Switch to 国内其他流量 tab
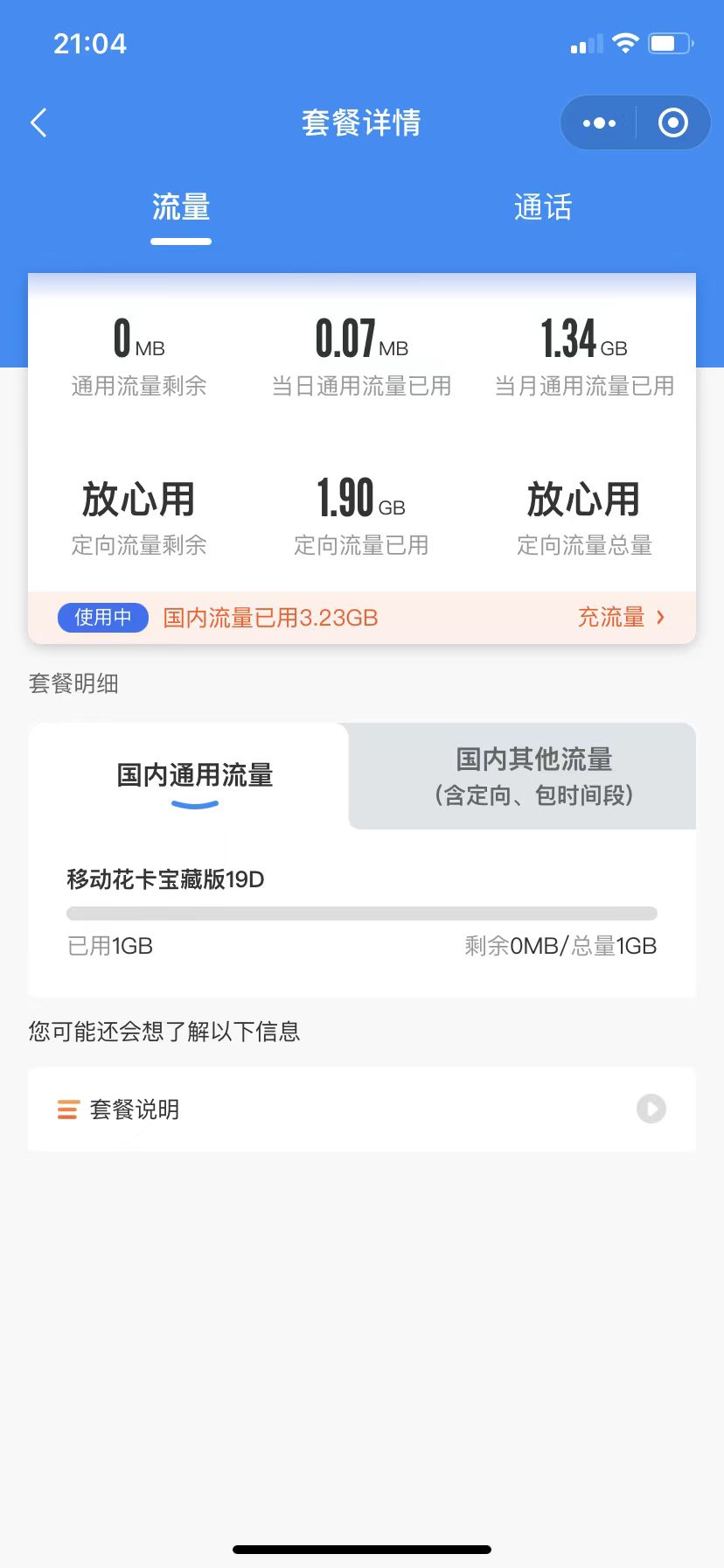Screen dimensions: 724x1568 tap(523, 776)
